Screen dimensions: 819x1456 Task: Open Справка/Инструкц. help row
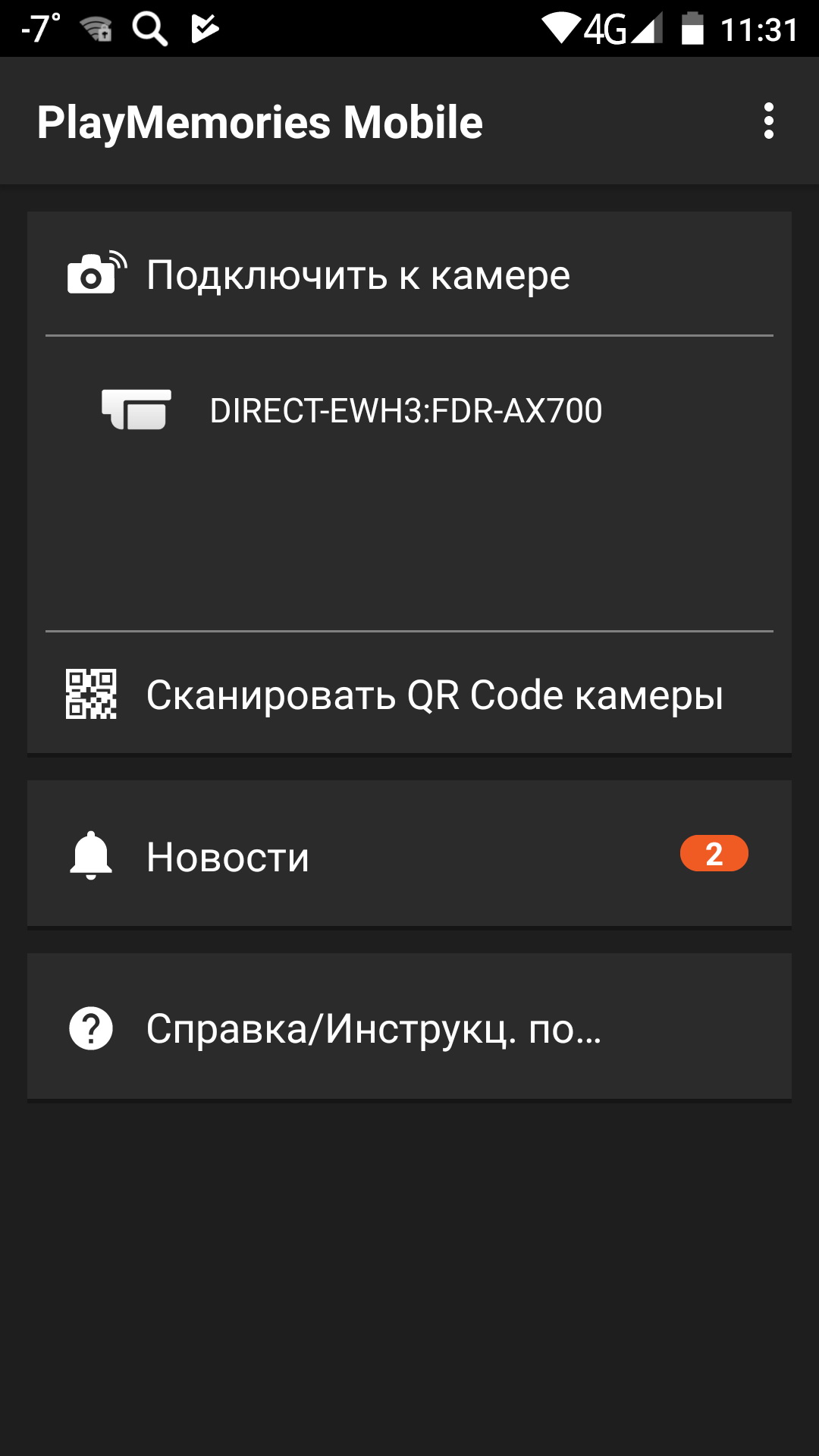pyautogui.click(x=409, y=1028)
